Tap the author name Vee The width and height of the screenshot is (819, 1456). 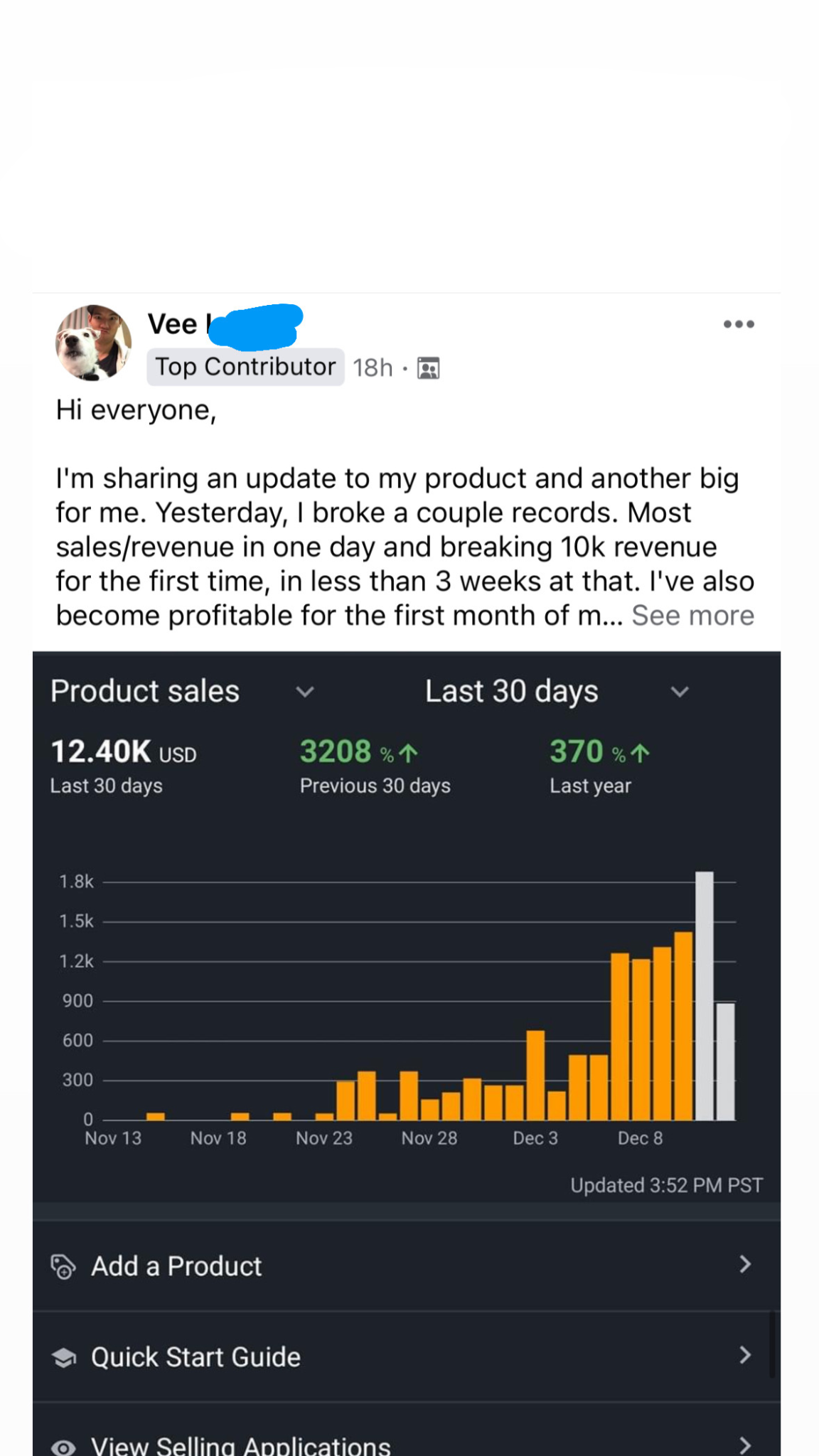pyautogui.click(x=173, y=324)
